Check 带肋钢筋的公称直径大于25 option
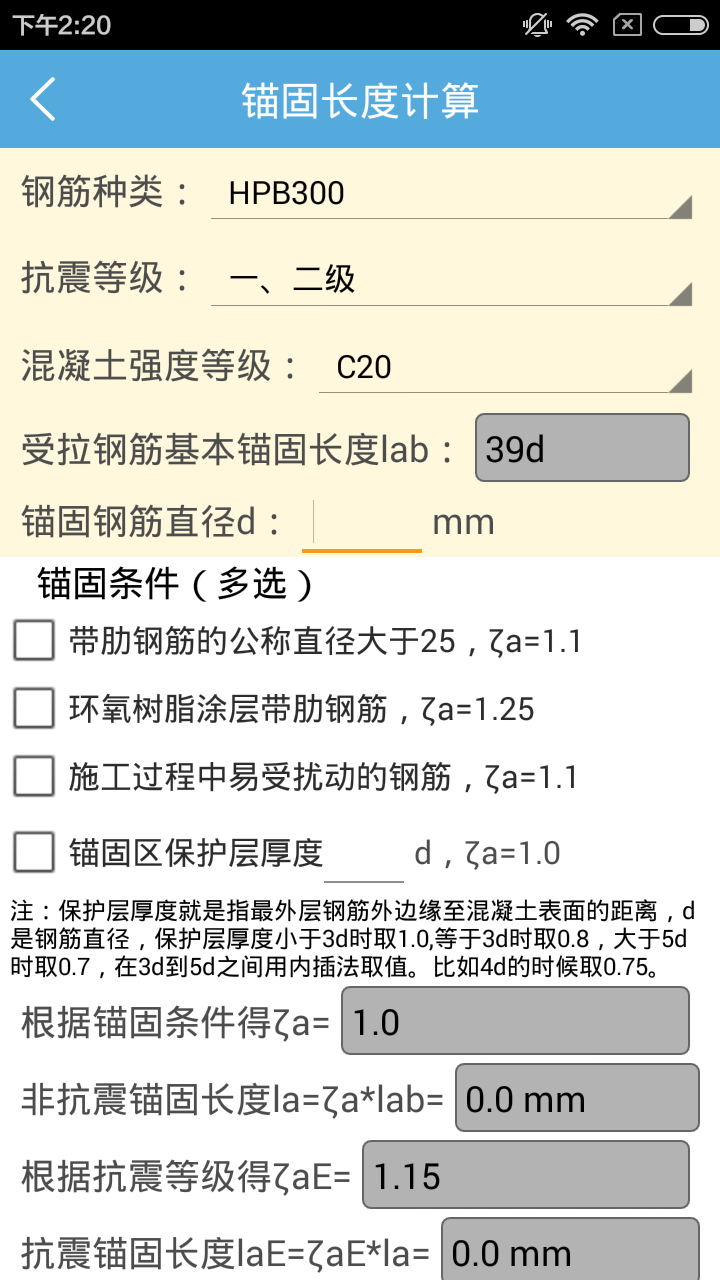The width and height of the screenshot is (720, 1280). click(x=33, y=641)
